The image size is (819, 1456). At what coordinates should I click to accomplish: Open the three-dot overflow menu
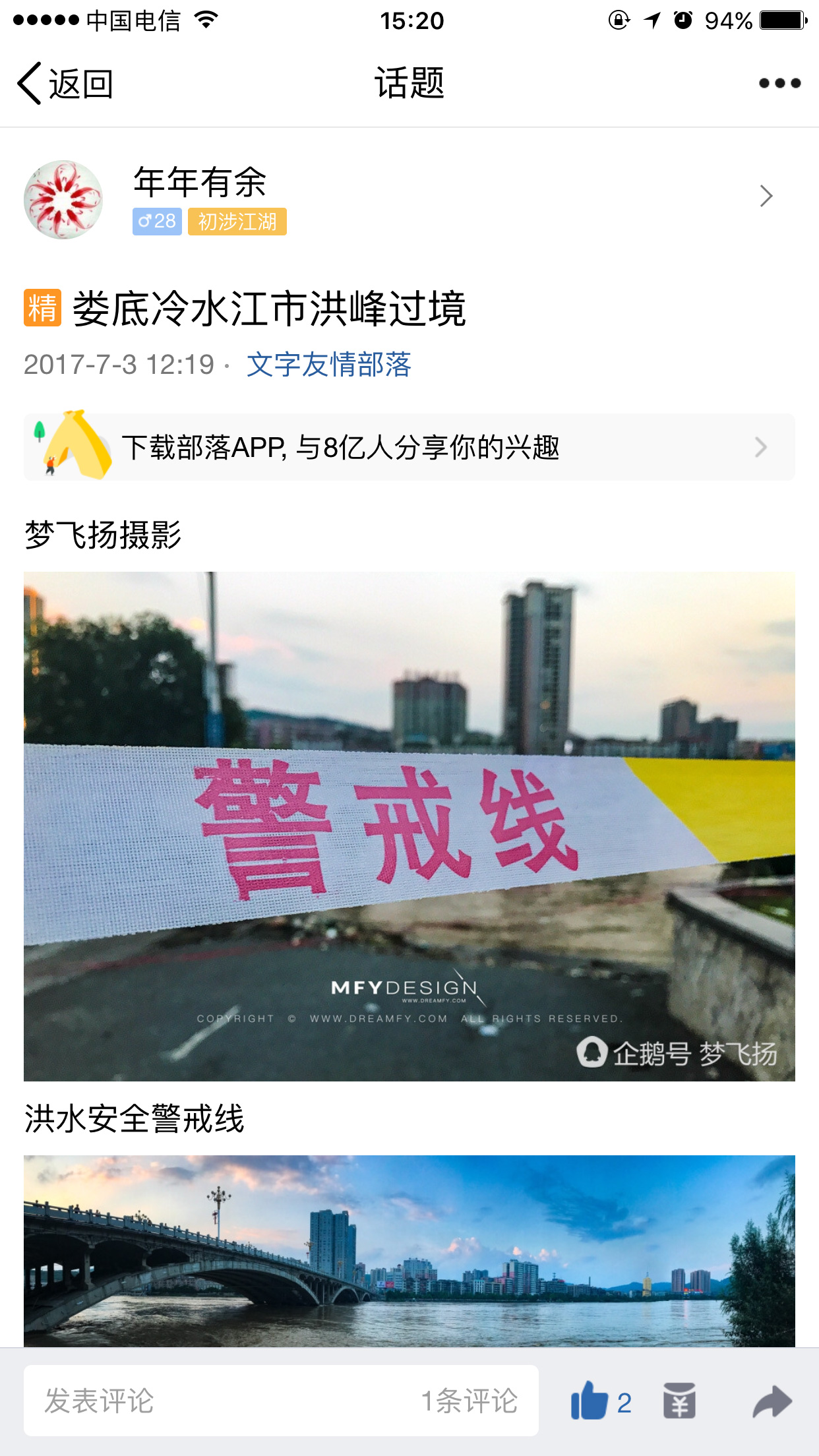[x=779, y=83]
